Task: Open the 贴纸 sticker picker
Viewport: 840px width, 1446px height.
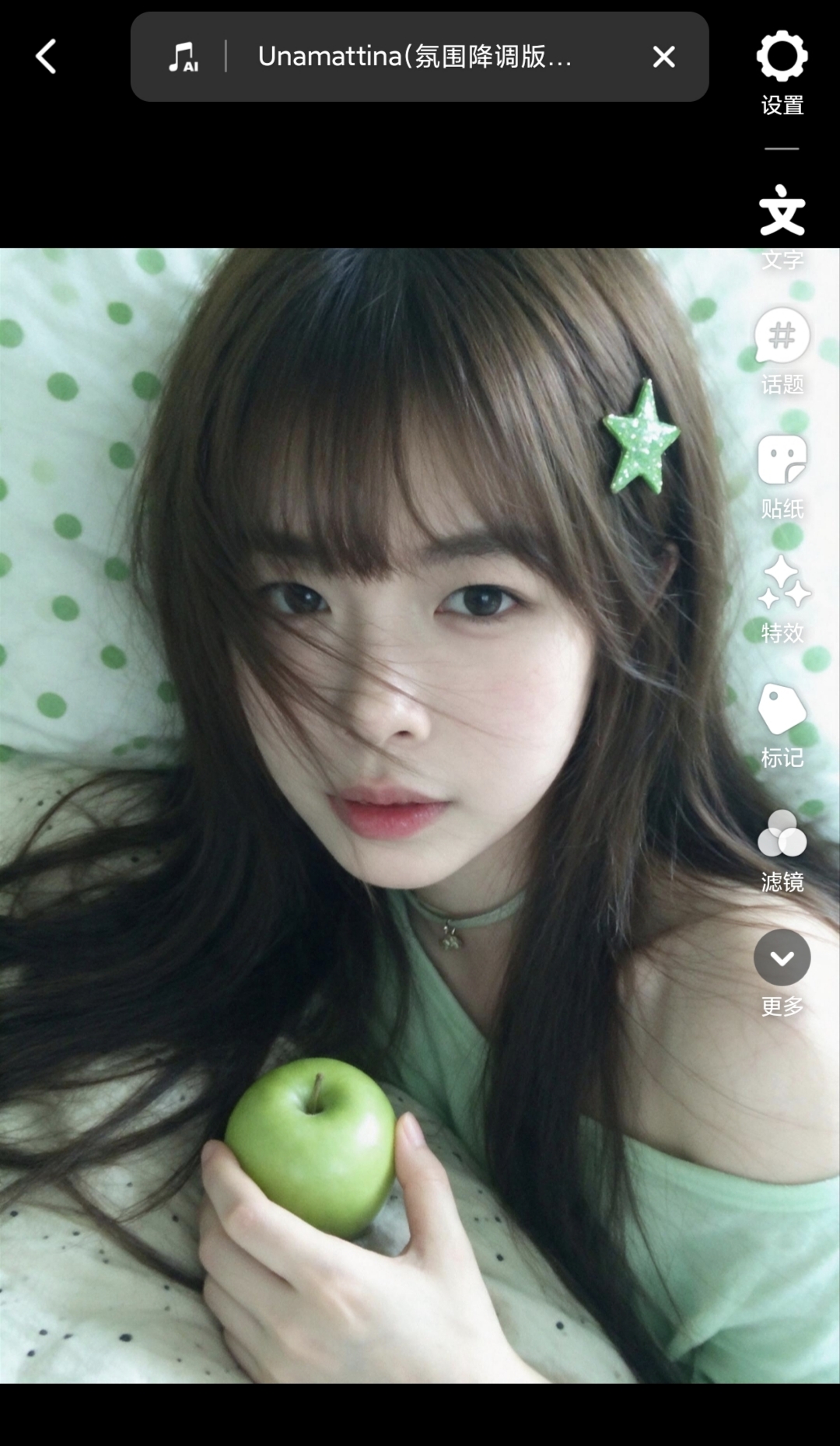Action: point(782,476)
